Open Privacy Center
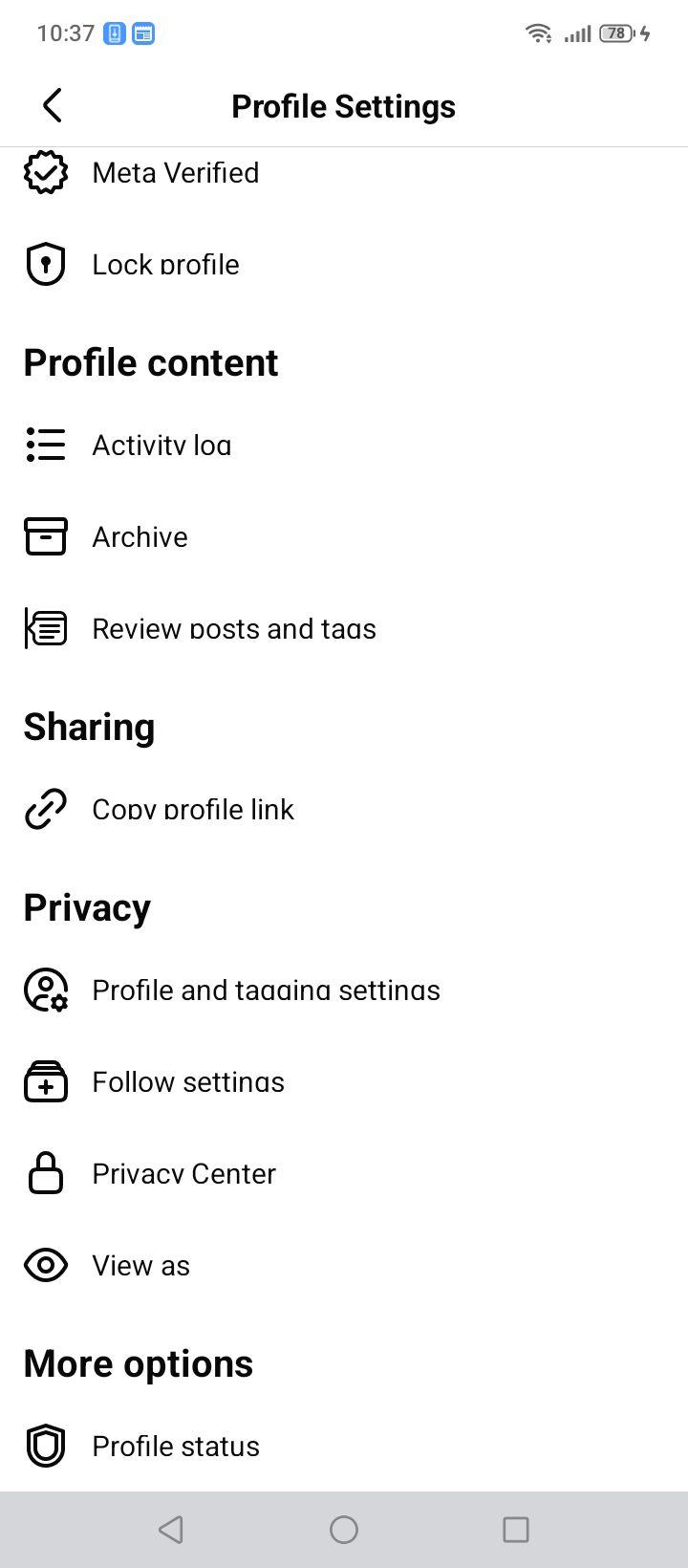The height and width of the screenshot is (1568, 688). tap(344, 1174)
